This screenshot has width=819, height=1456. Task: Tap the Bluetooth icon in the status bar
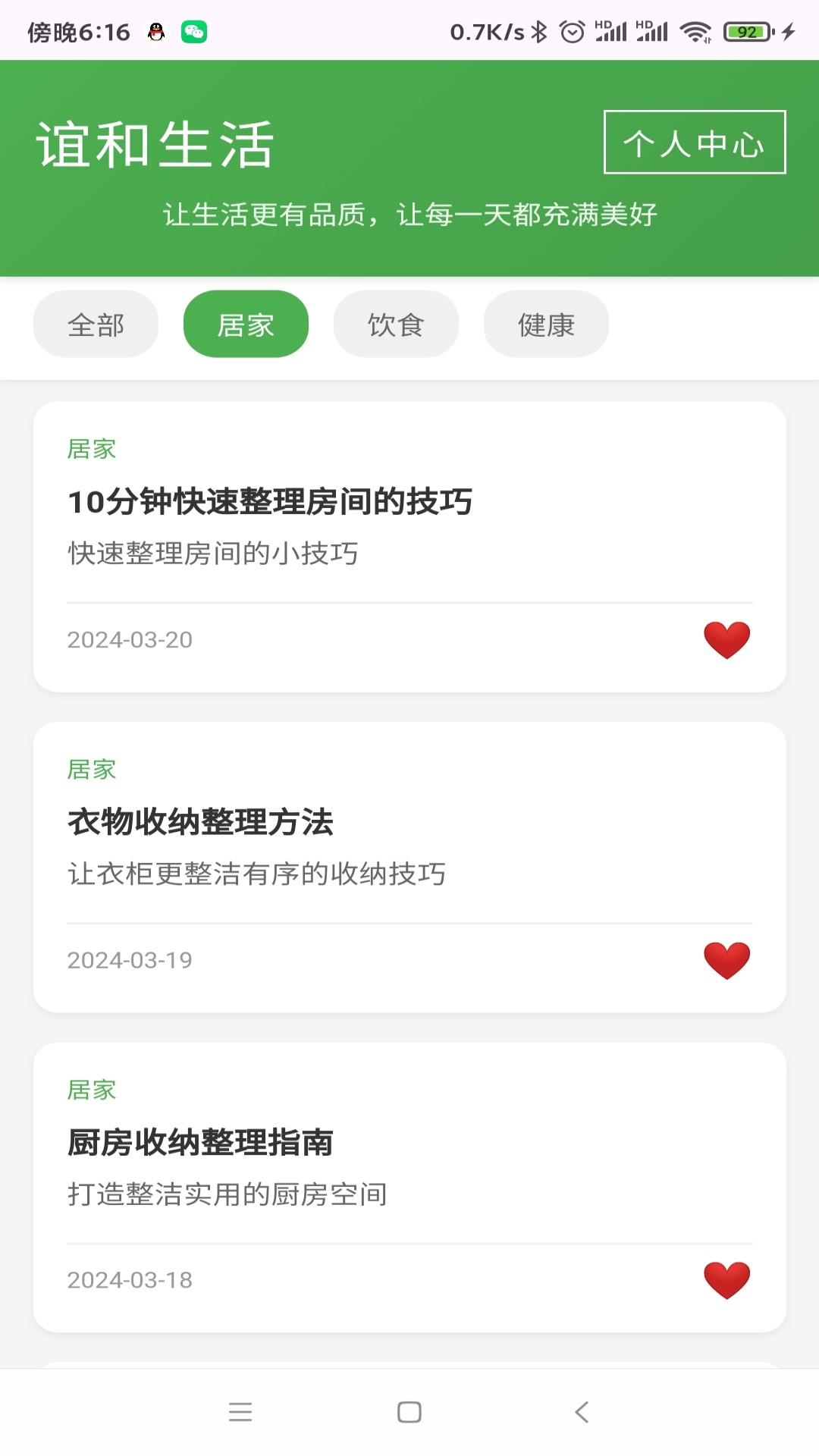tap(538, 30)
